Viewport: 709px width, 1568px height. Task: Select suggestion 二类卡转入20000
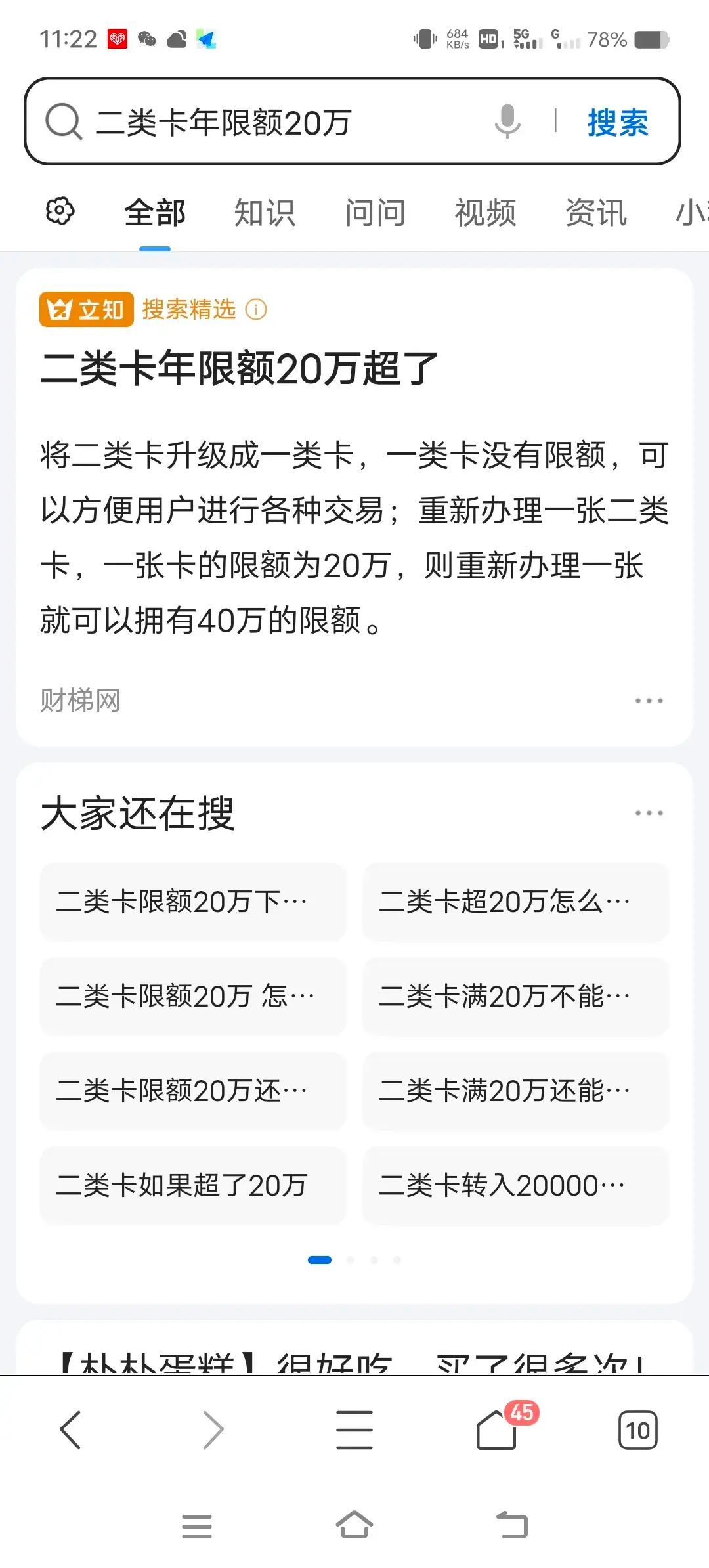click(515, 1187)
